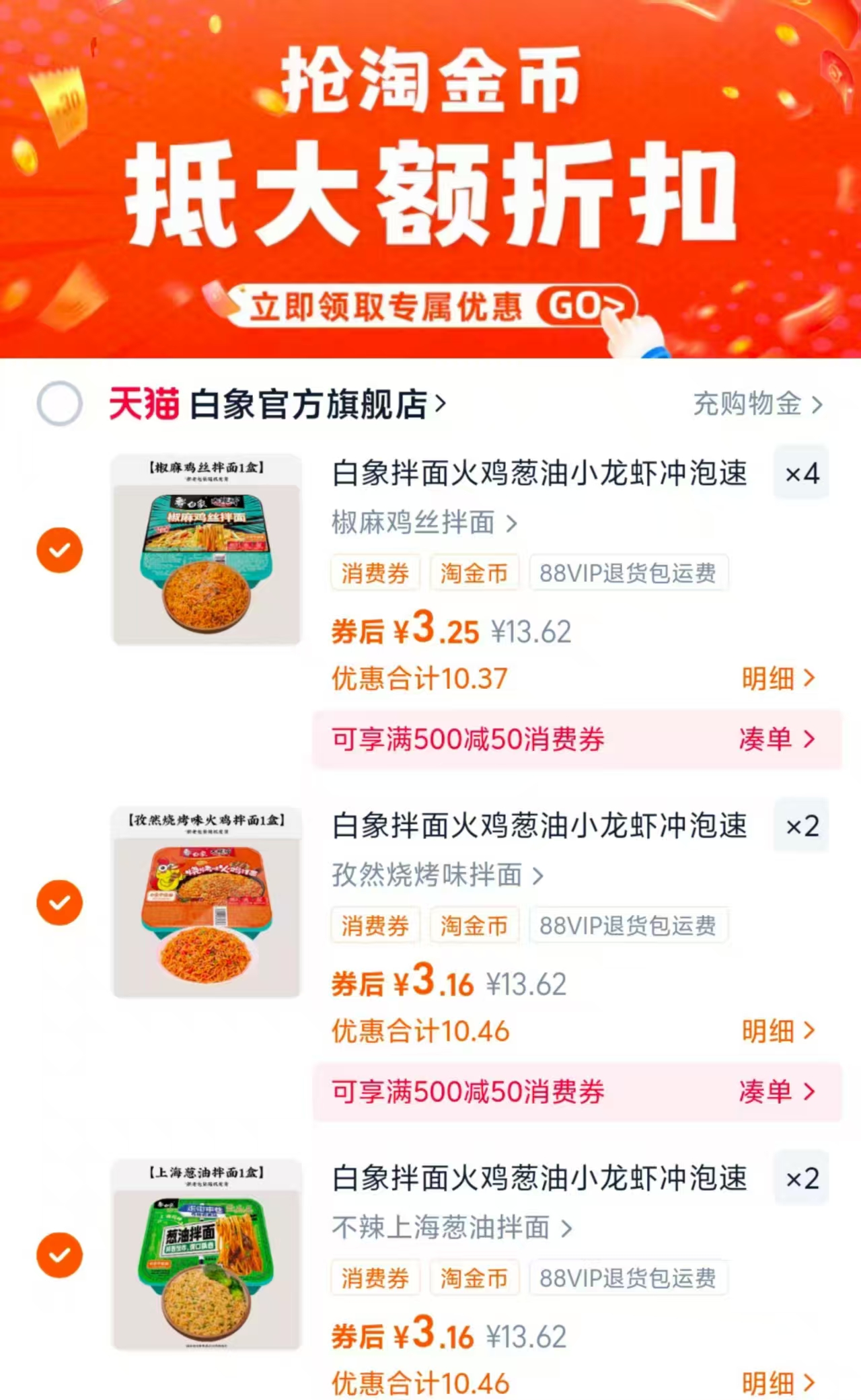Image resolution: width=861 pixels, height=1400 pixels.
Task: Click the 淘金币 badge on first item
Action: [x=474, y=573]
